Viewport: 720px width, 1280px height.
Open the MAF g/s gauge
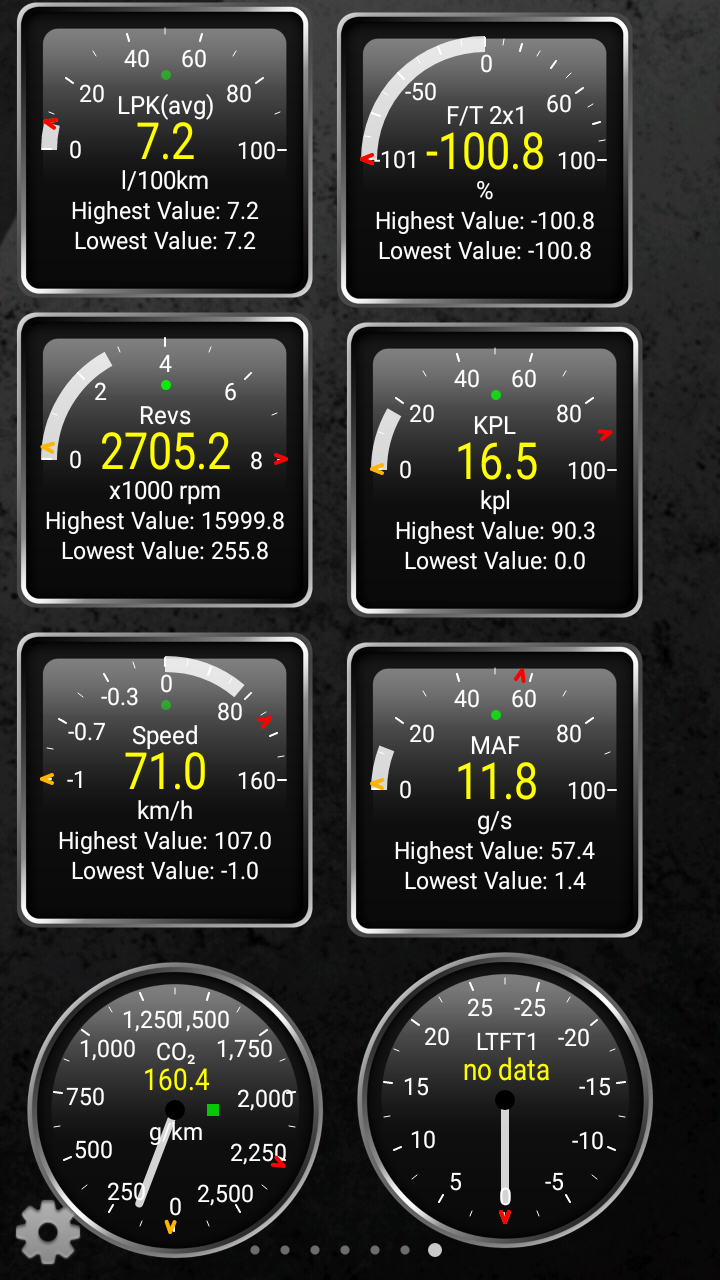(495, 791)
